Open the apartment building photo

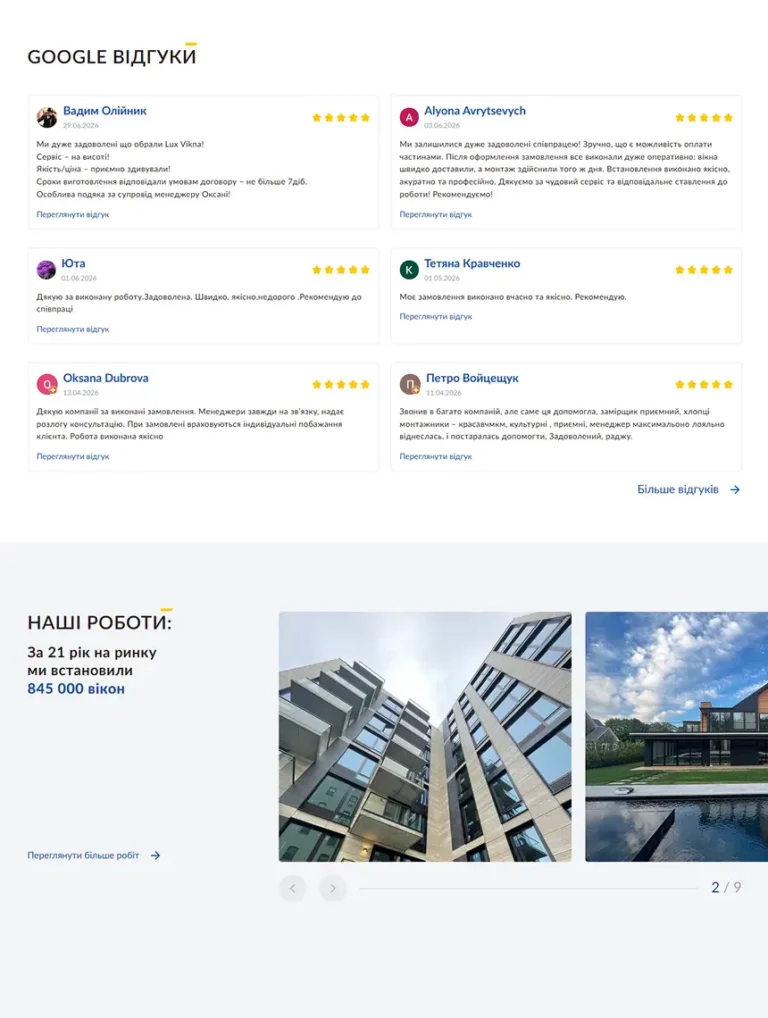point(425,737)
